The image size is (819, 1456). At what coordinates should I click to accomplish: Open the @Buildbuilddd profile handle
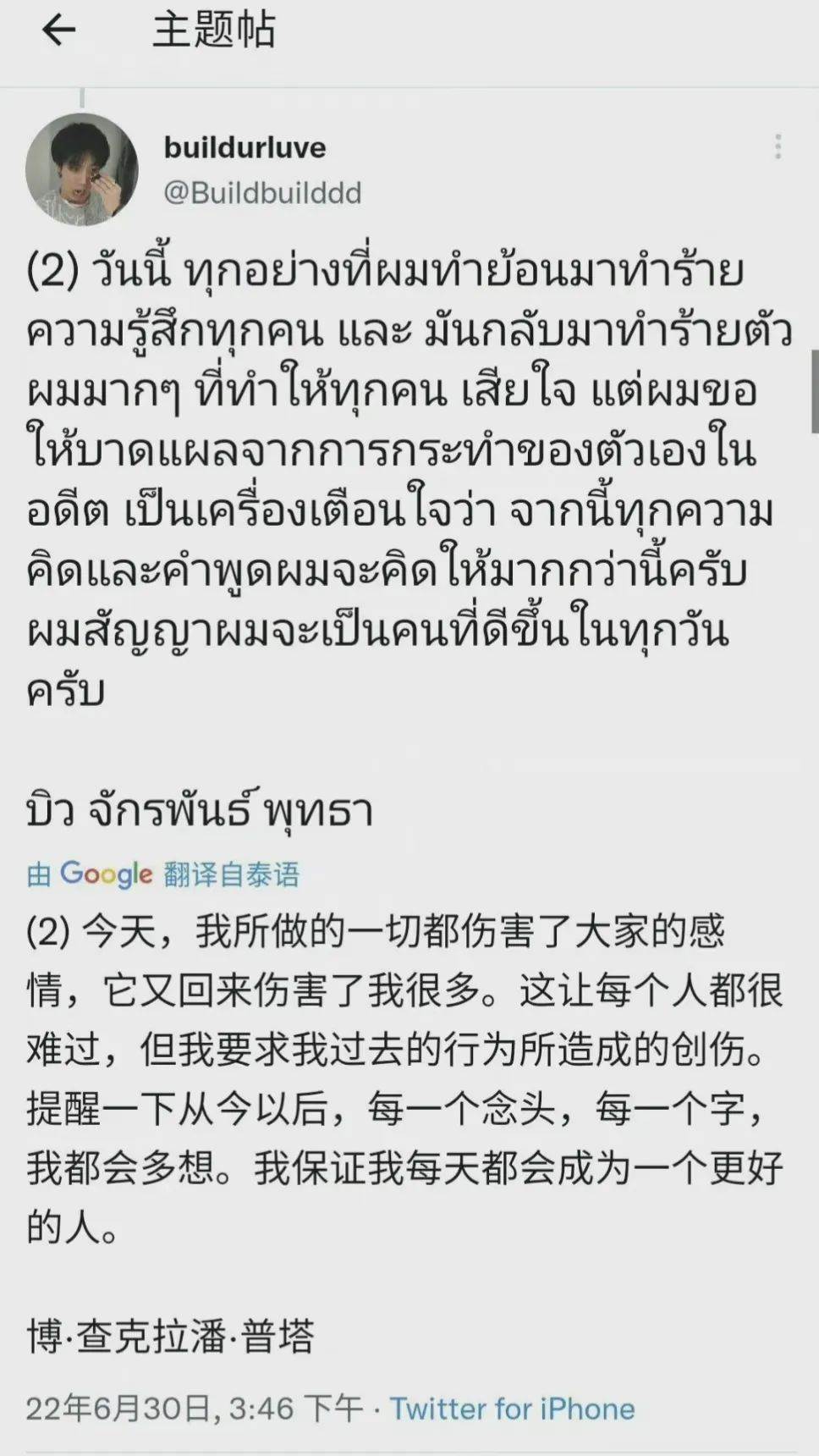pyautogui.click(x=262, y=193)
